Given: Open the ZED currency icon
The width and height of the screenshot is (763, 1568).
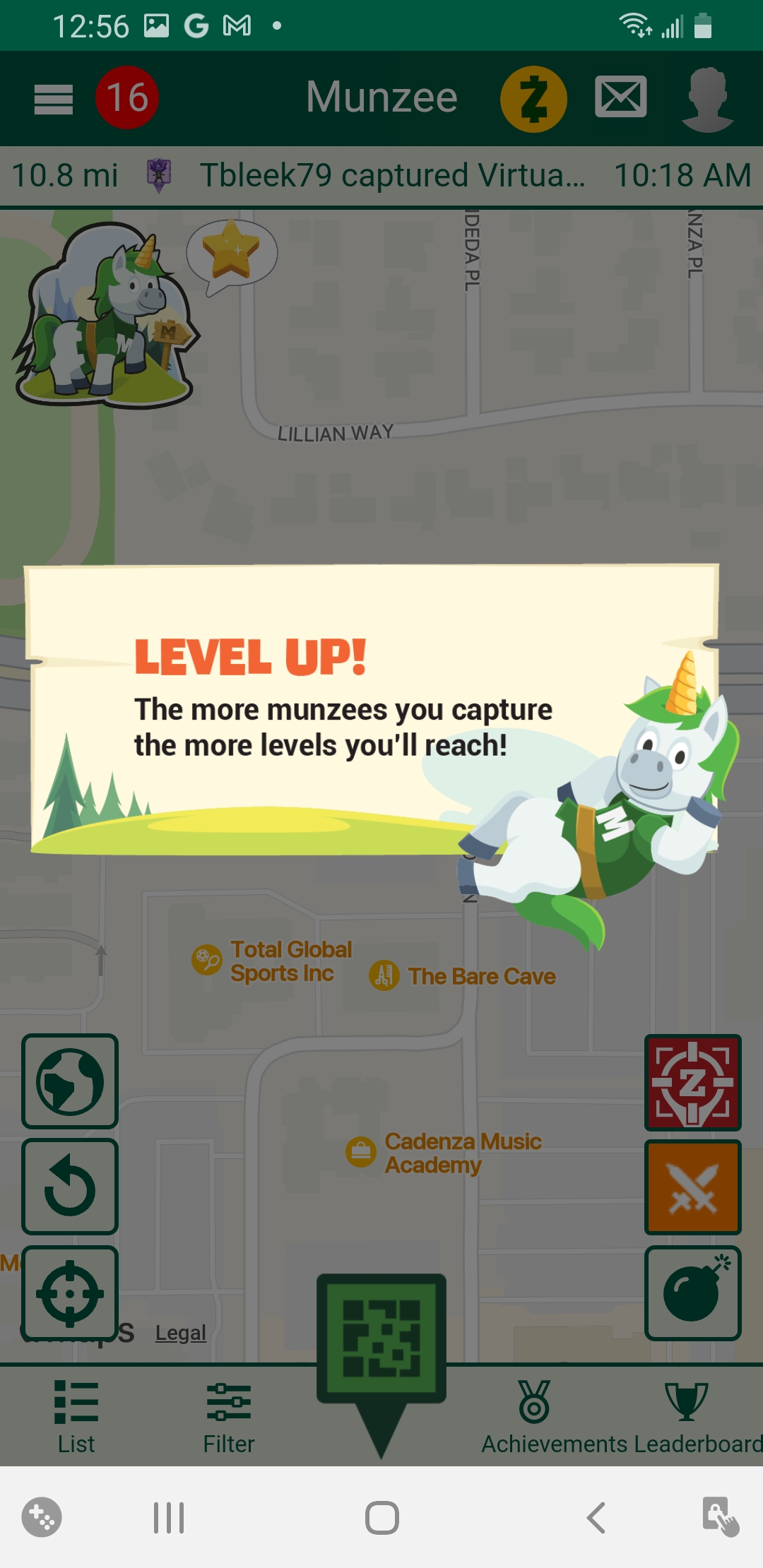Looking at the screenshot, I should click(x=533, y=99).
